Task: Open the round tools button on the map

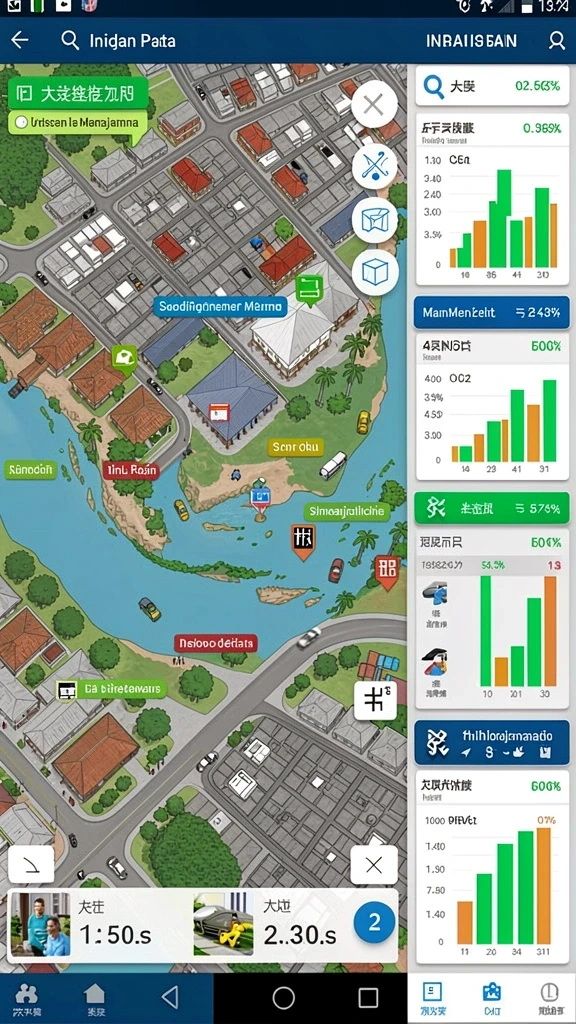Action: 374,166
